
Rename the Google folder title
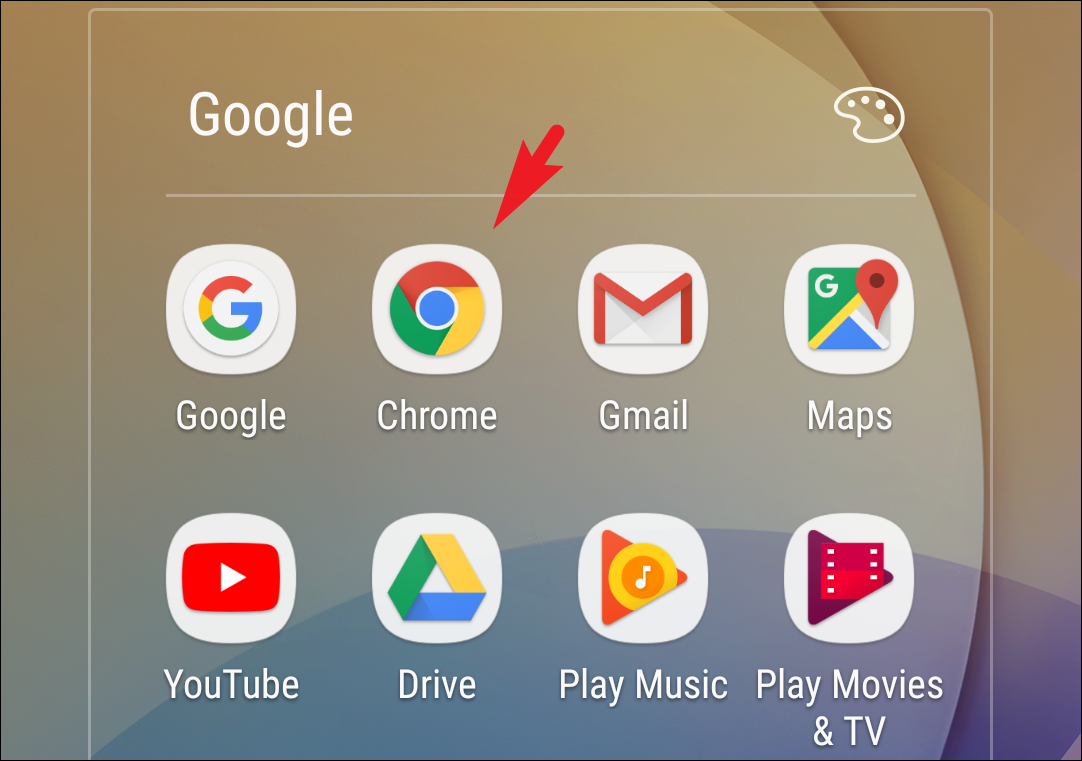pyautogui.click(x=270, y=116)
